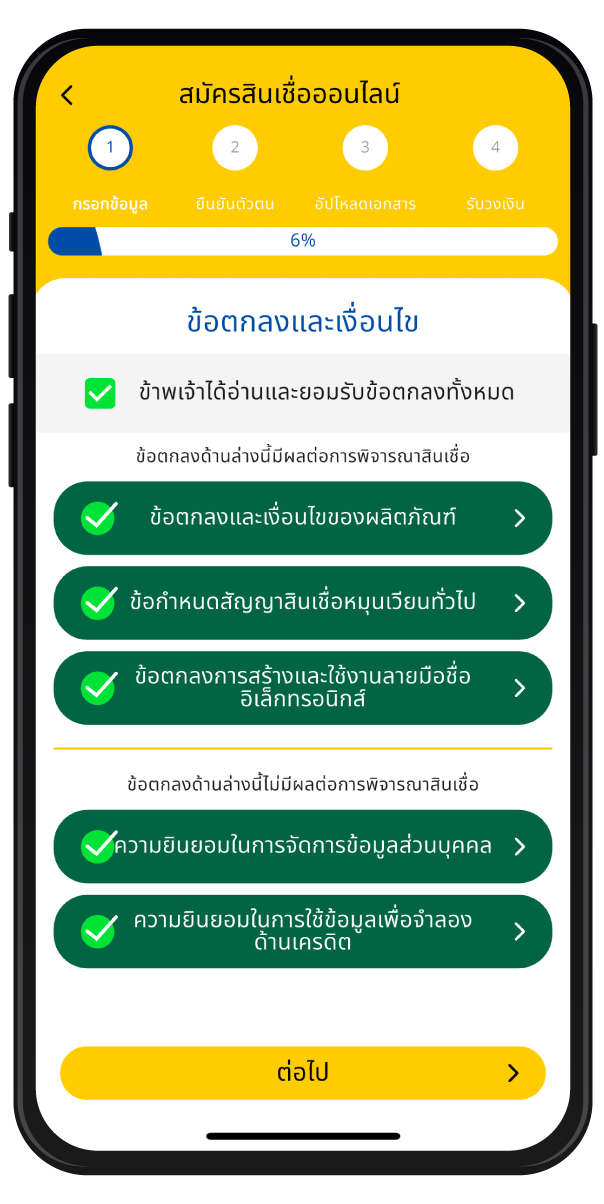This screenshot has height=1204, width=604.
Task: Tap the ต่อไป button to continue
Action: (x=302, y=1073)
